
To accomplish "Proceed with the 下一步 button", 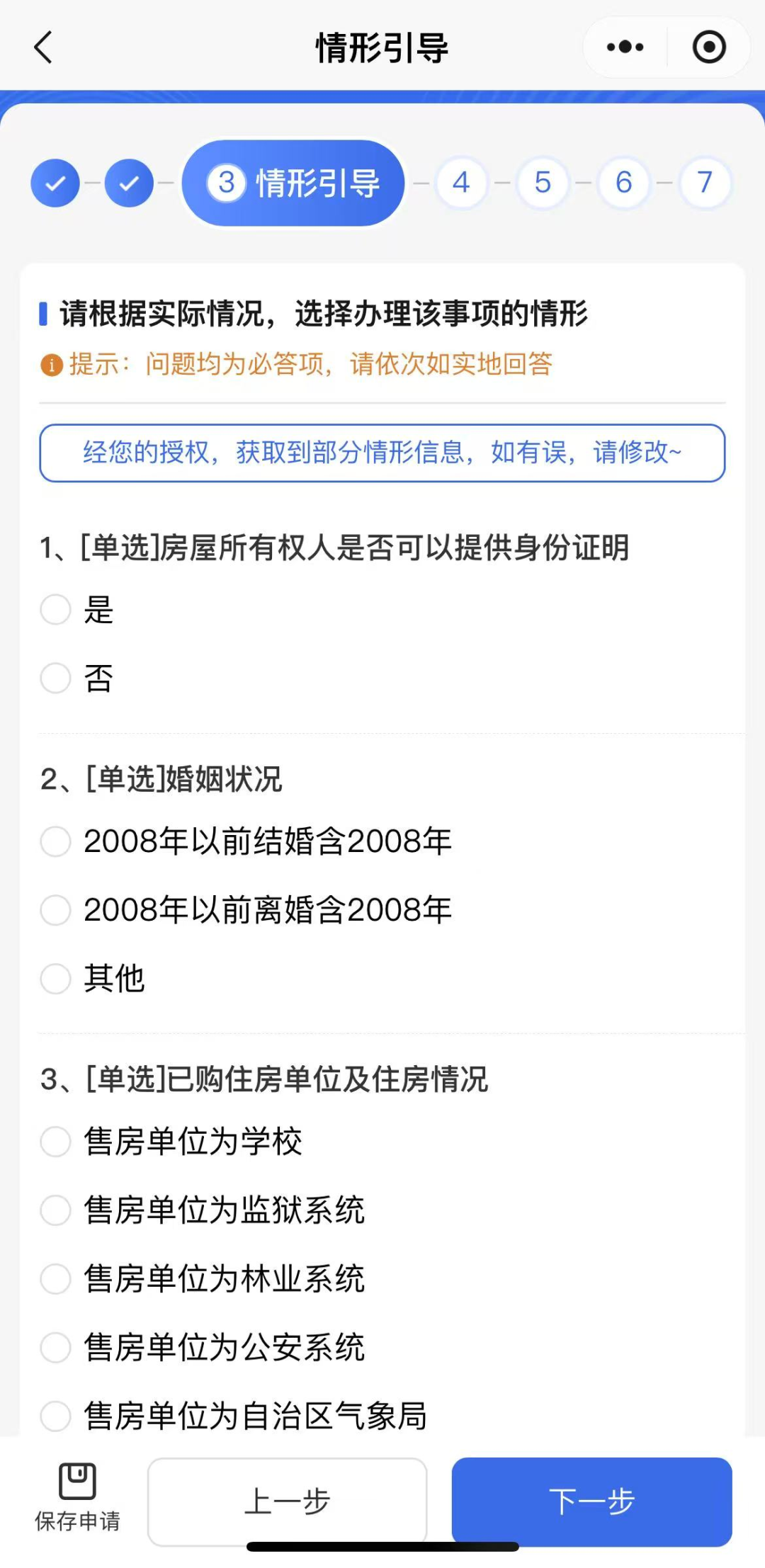I will [x=591, y=1501].
